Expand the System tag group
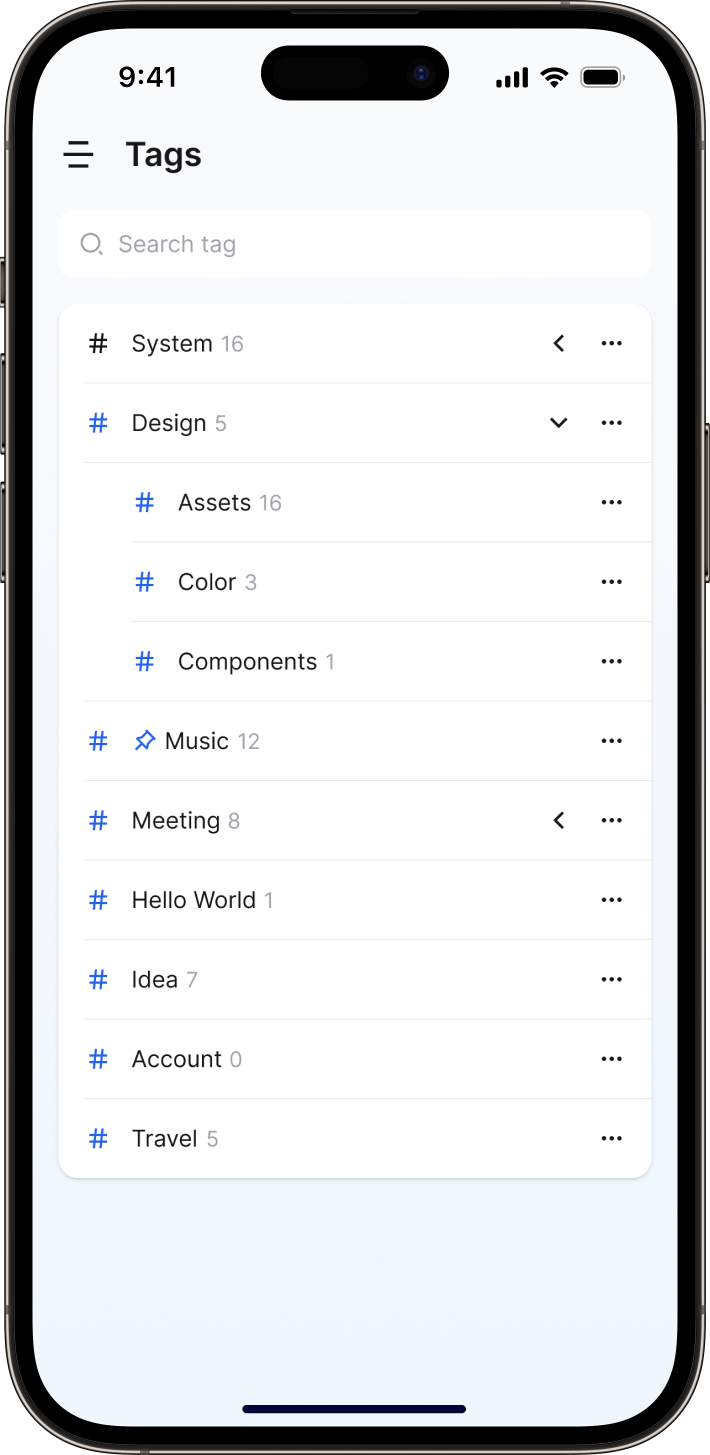The height and width of the screenshot is (1455, 710). (559, 344)
